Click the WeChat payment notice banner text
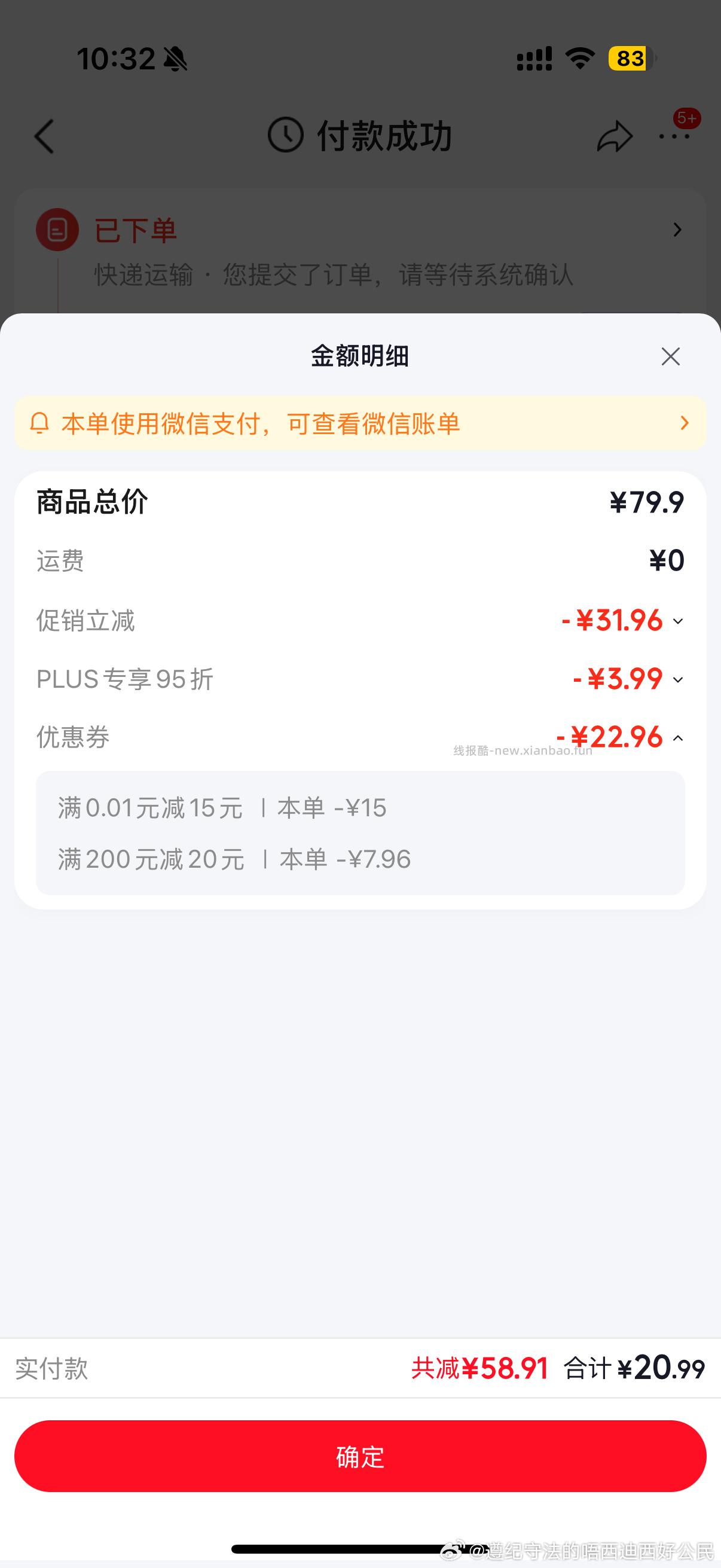Image resolution: width=721 pixels, height=1568 pixels. pyautogui.click(x=262, y=422)
